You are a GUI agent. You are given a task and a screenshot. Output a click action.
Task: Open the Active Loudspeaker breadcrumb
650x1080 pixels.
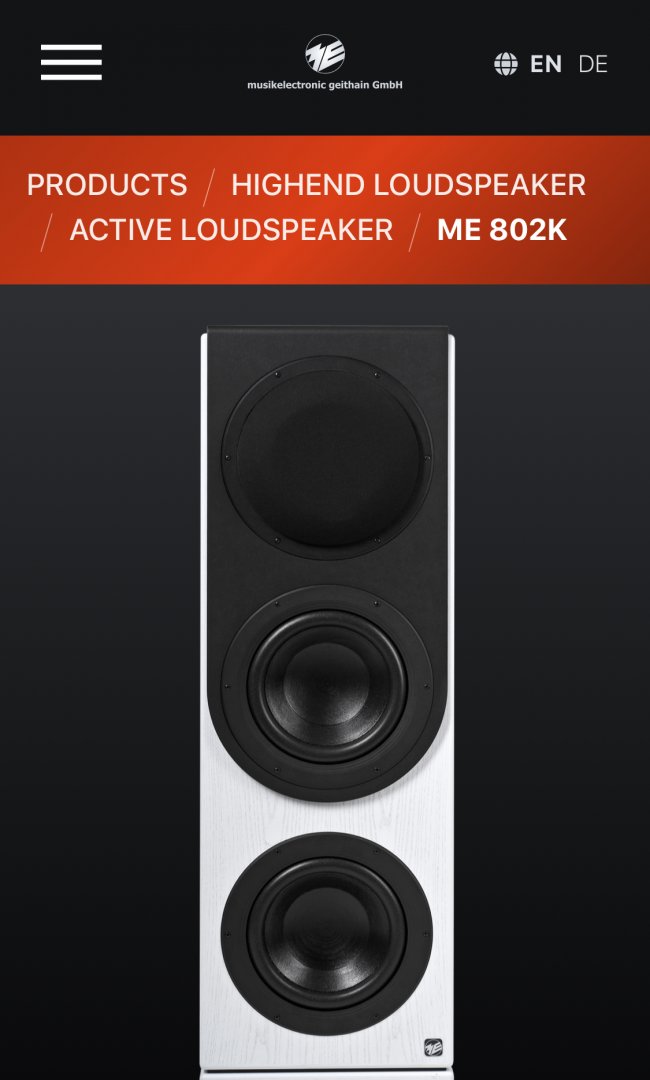tap(231, 230)
